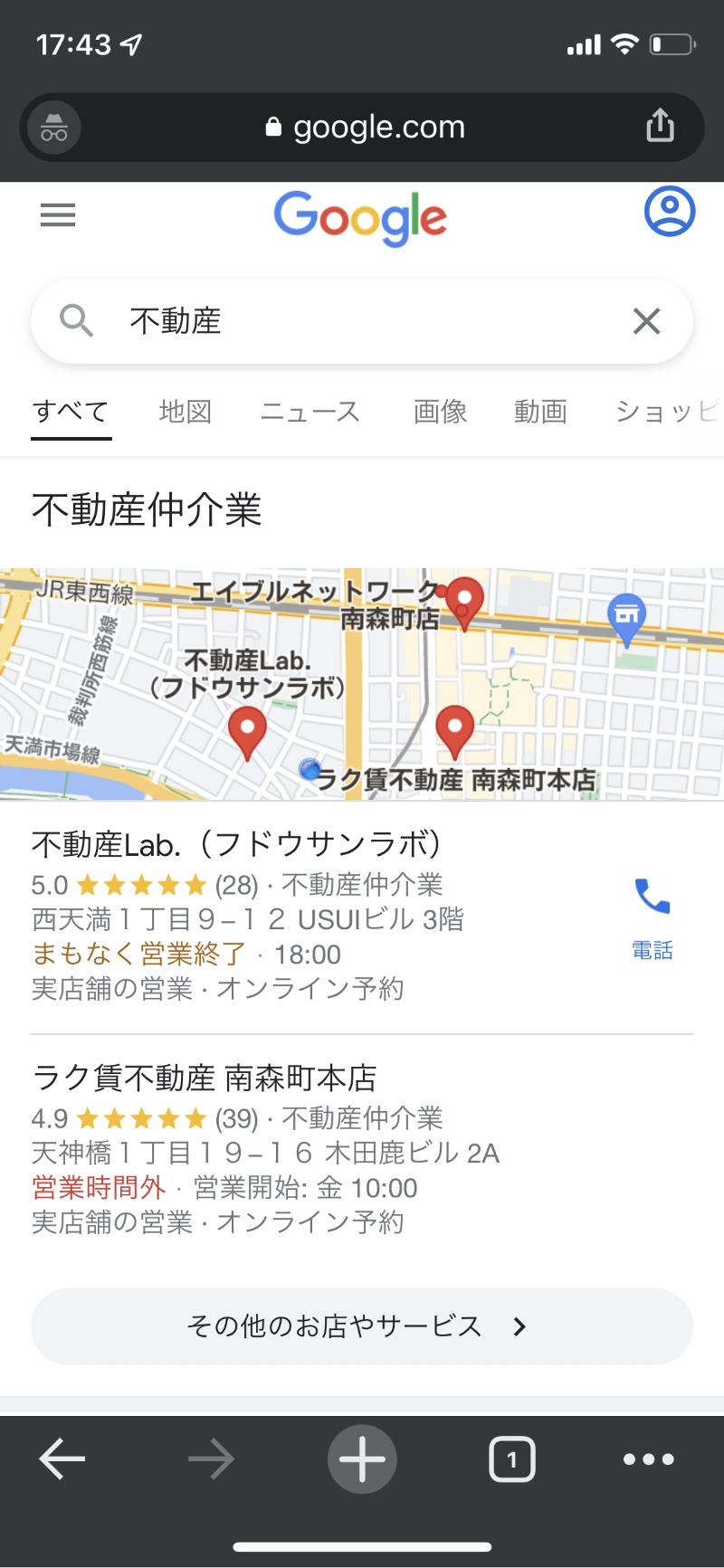
Task: Open the ラク賃不動産 南森町本店 listing
Action: click(205, 1078)
